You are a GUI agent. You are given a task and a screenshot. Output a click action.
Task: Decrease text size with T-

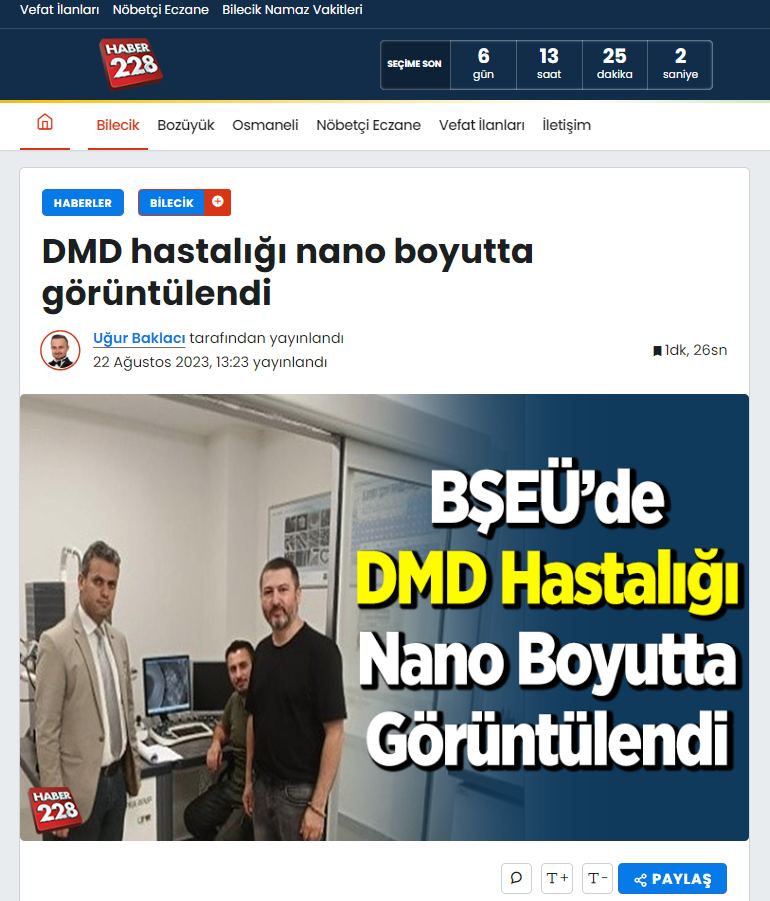[x=597, y=878]
